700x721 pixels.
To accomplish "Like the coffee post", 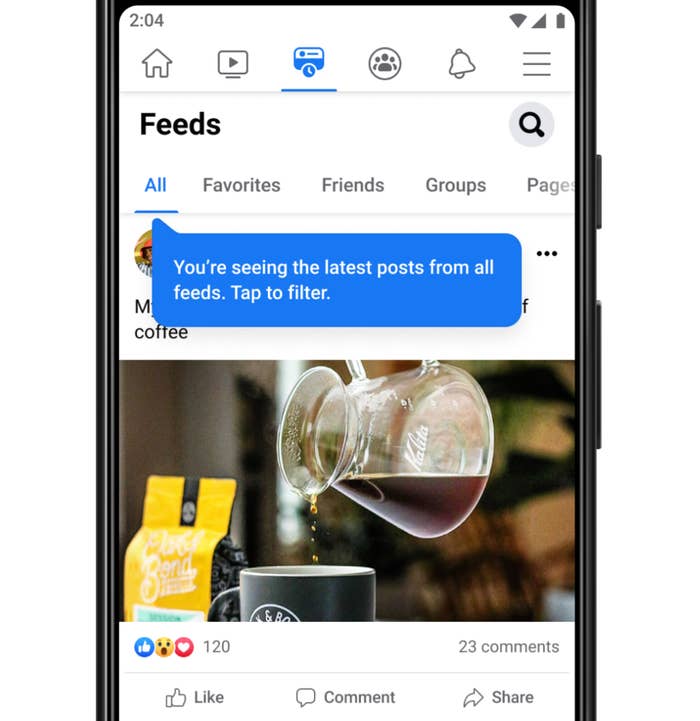I will (x=194, y=697).
